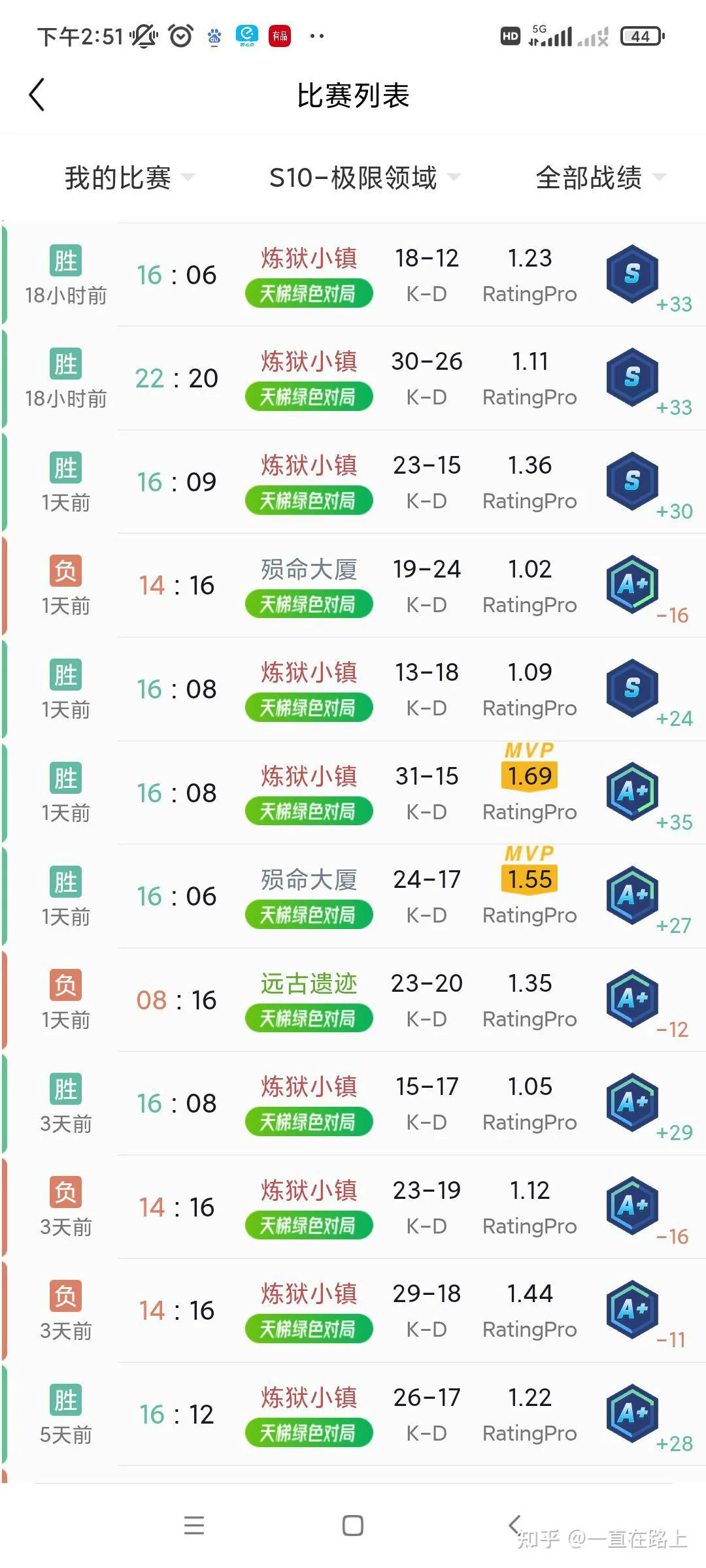View the 16:08 win with 13-18 K-D
This screenshot has width=706, height=1568.
(x=353, y=689)
